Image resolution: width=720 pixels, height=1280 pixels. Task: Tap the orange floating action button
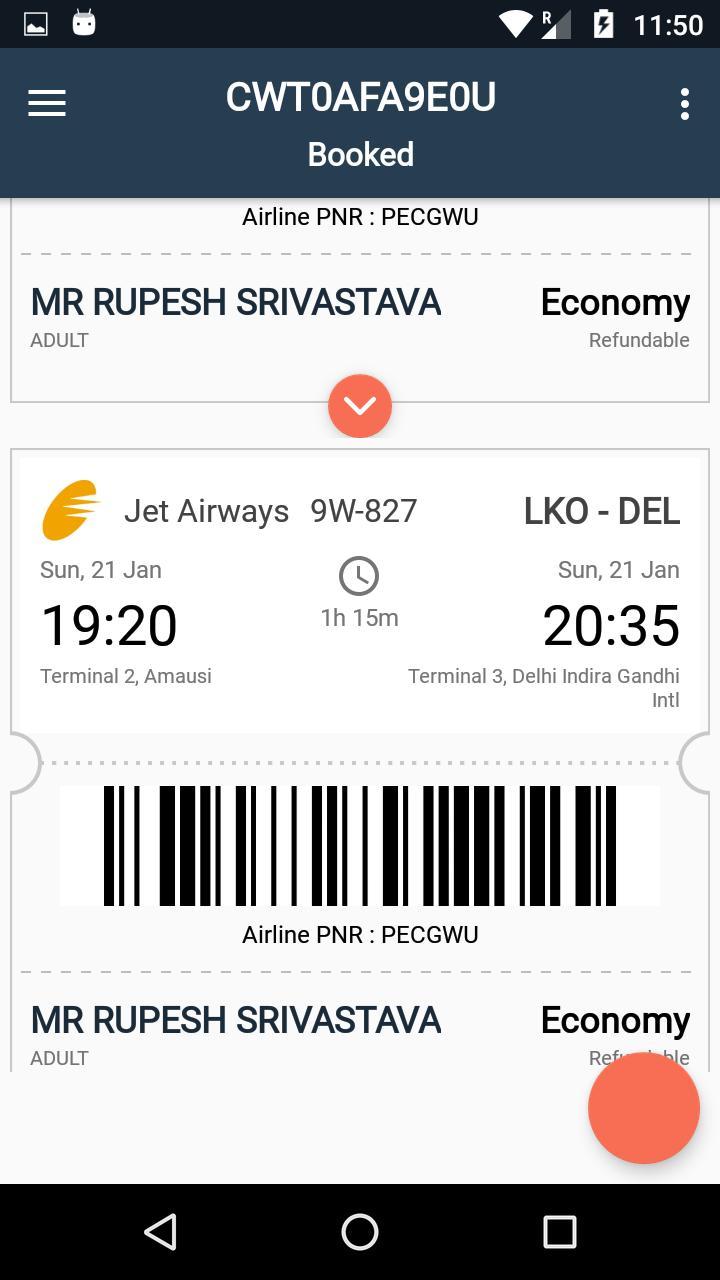coord(643,1108)
